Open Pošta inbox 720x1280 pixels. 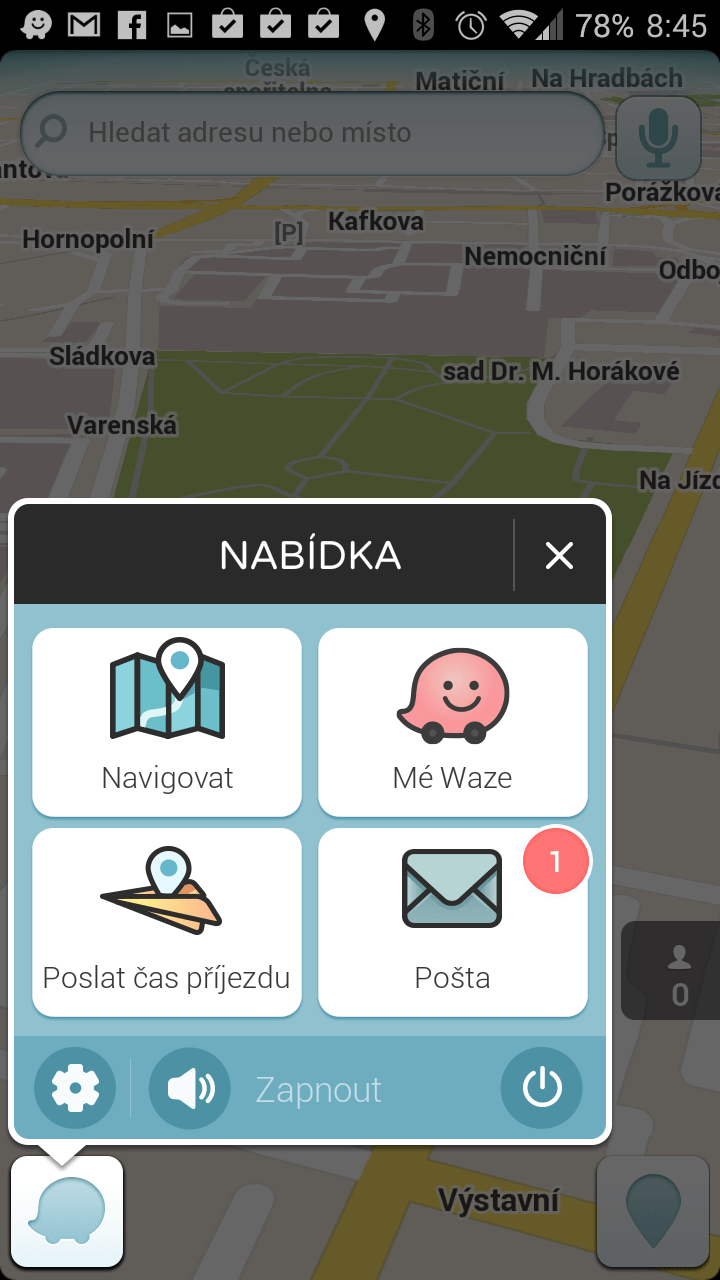(453, 922)
